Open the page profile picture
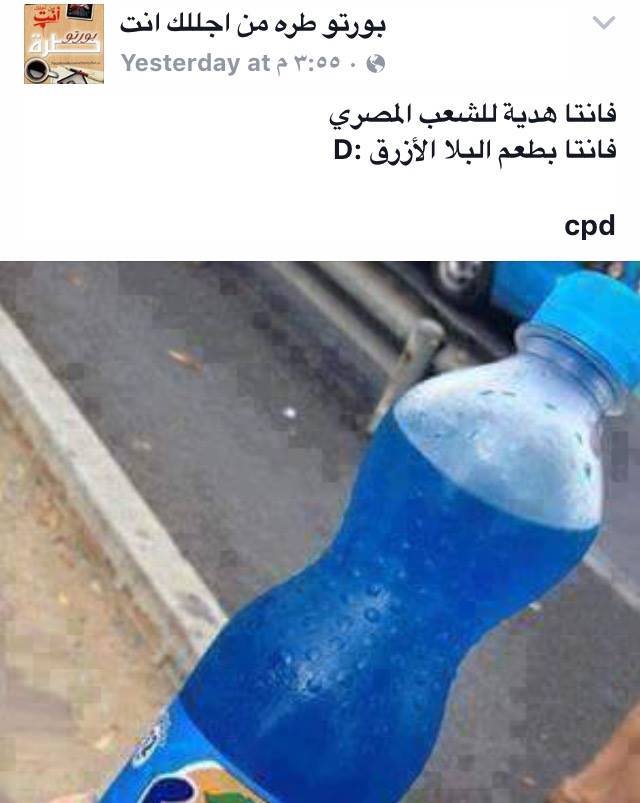The width and height of the screenshot is (640, 803). pos(64,43)
